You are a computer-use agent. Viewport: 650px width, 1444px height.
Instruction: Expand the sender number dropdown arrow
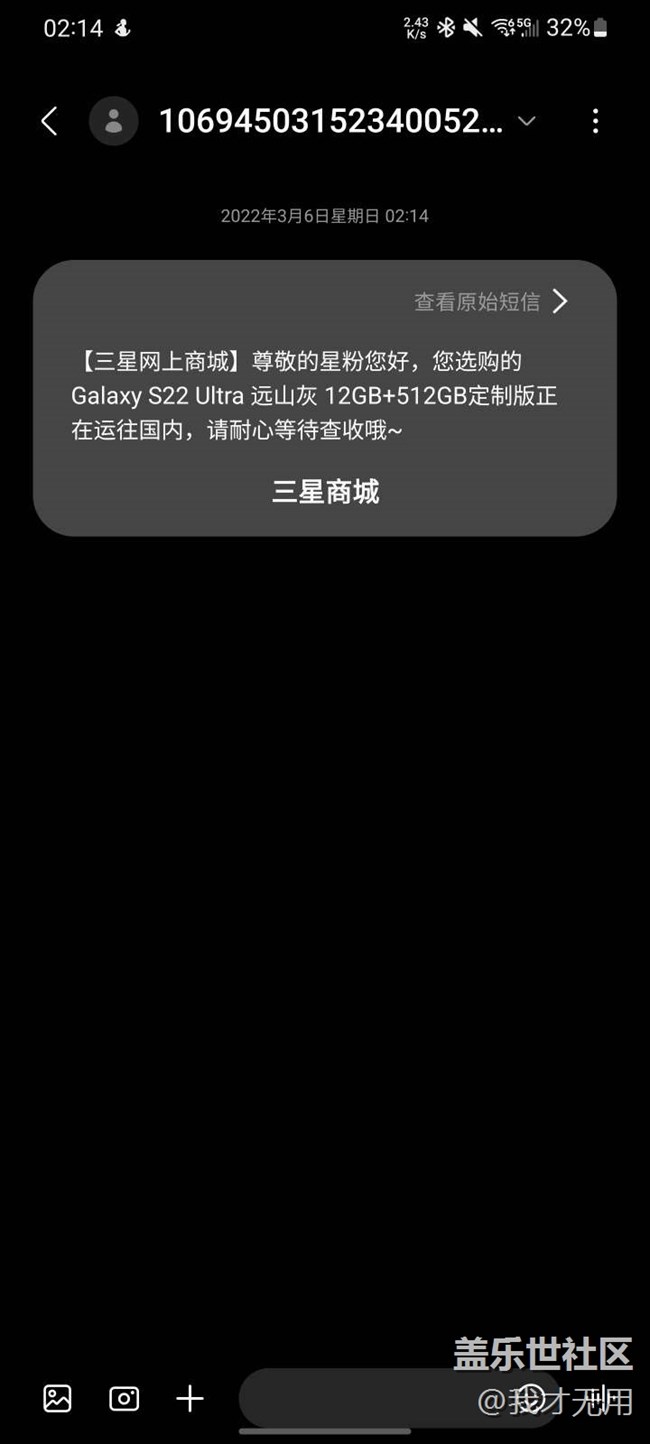tap(526, 122)
